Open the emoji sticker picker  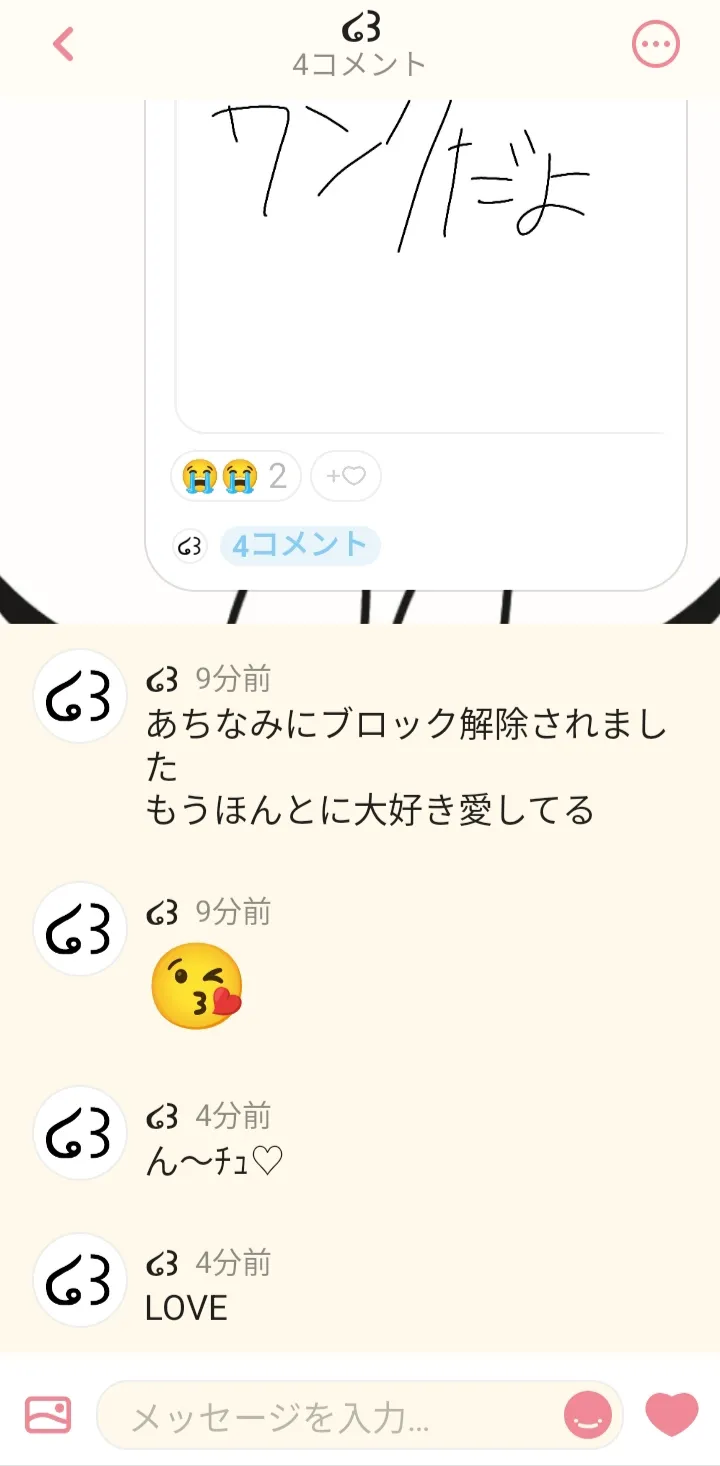(x=588, y=1416)
